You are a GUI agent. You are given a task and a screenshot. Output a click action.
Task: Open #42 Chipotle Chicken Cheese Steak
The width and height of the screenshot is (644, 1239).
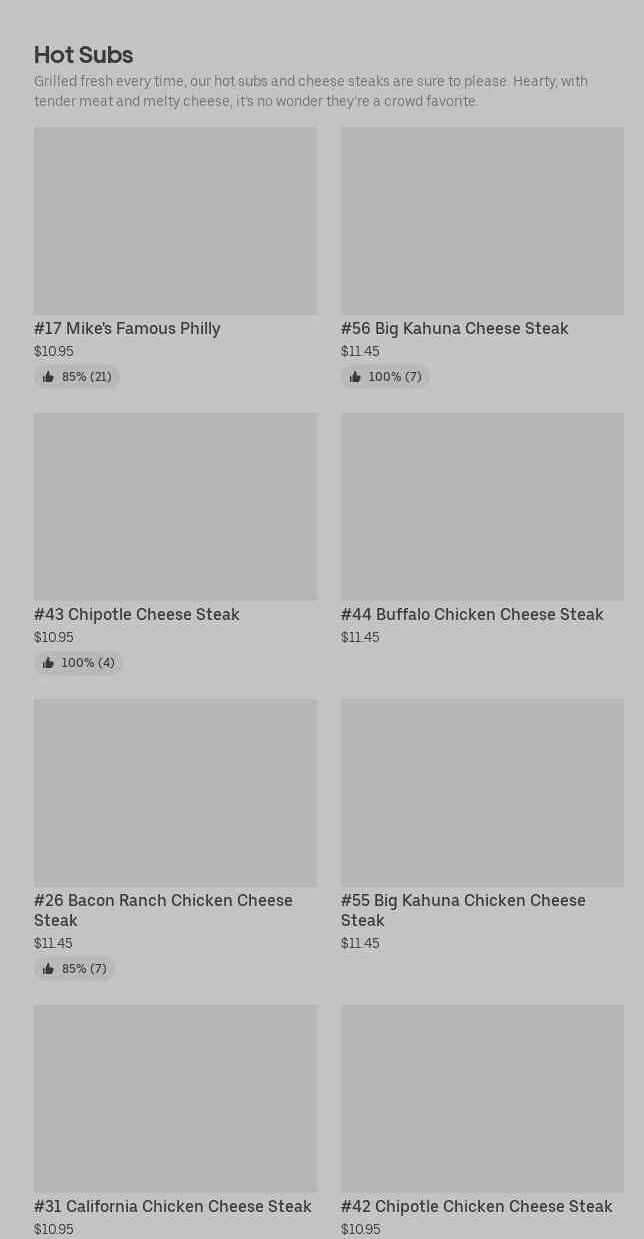coord(482,1099)
